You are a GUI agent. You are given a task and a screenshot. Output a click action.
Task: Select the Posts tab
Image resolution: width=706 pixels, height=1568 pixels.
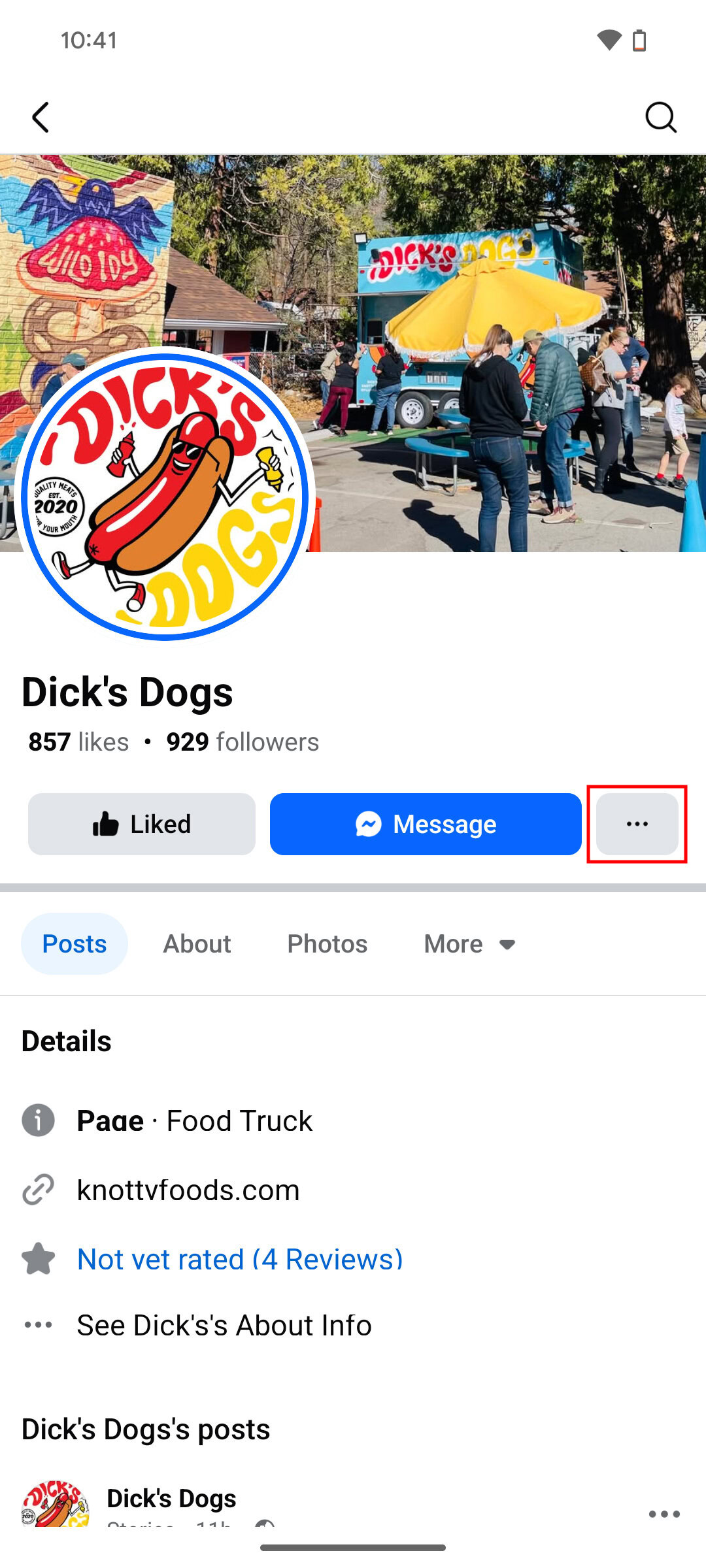pyautogui.click(x=75, y=943)
